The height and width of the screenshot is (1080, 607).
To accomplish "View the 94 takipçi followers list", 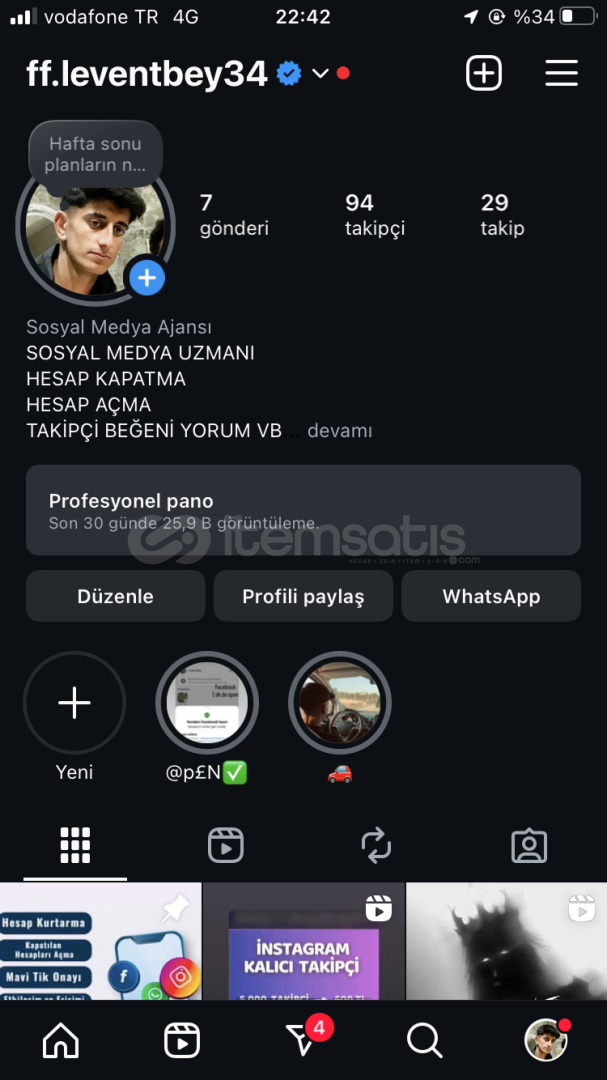I will pos(375,215).
